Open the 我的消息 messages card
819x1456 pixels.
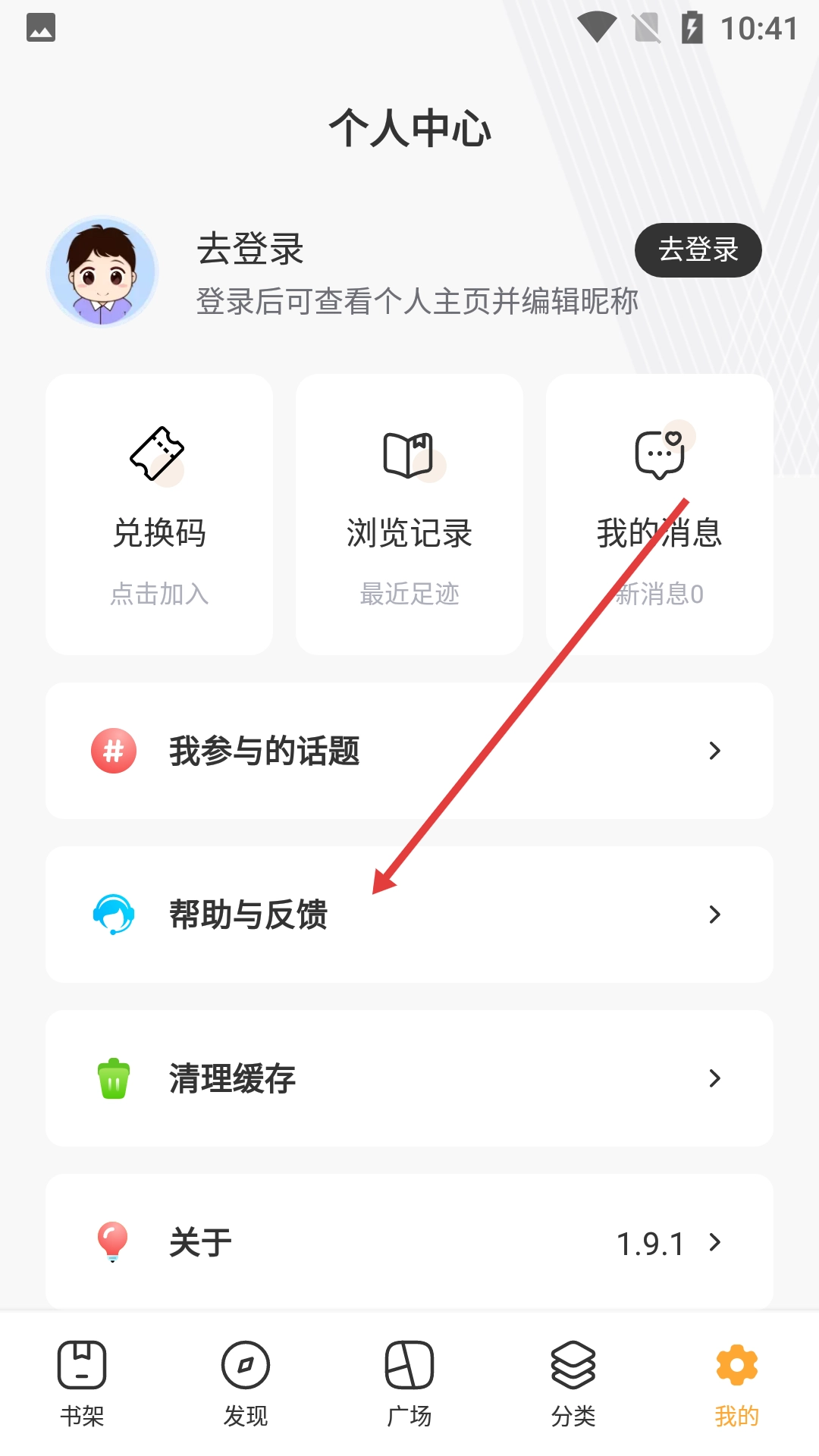pyautogui.click(x=660, y=514)
